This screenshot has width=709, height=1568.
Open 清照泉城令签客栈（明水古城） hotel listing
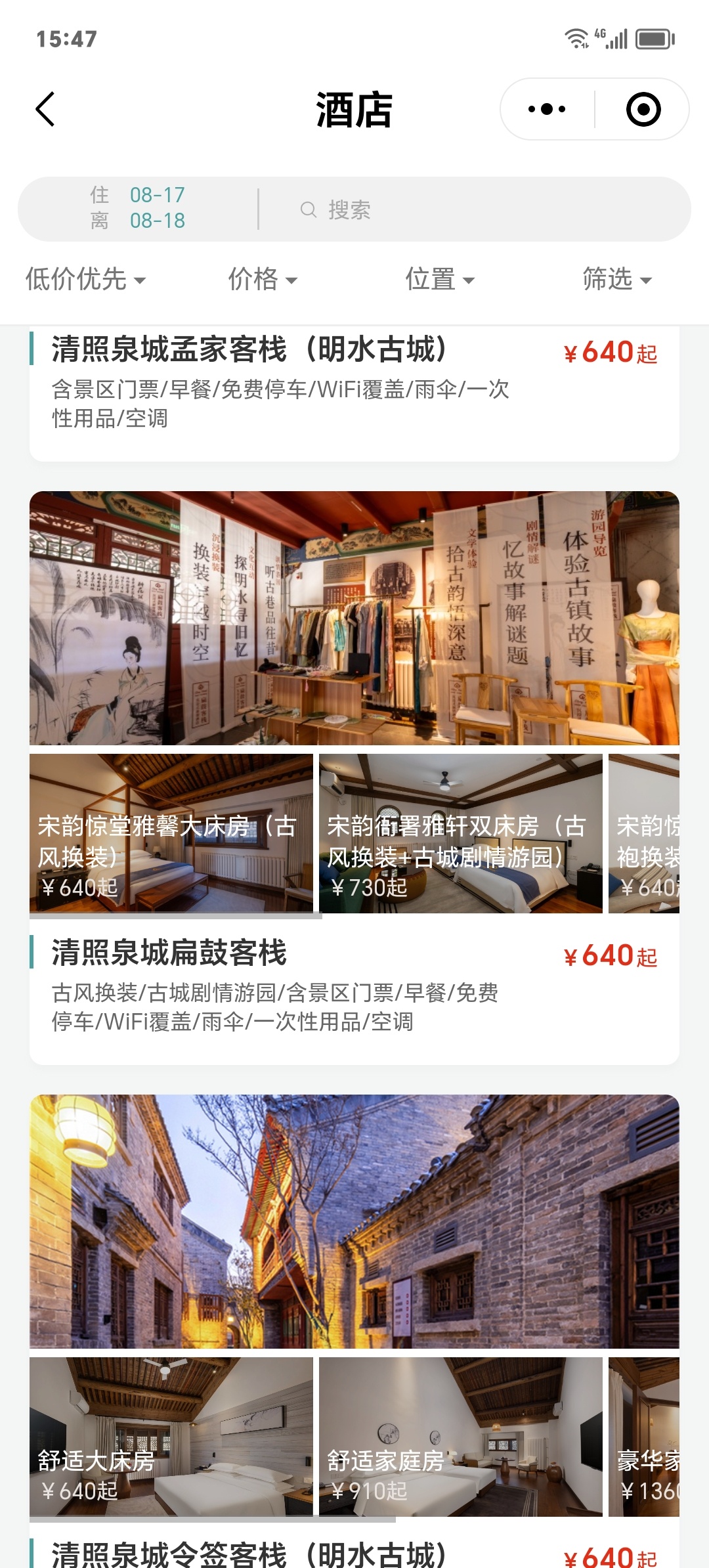pos(249,1554)
